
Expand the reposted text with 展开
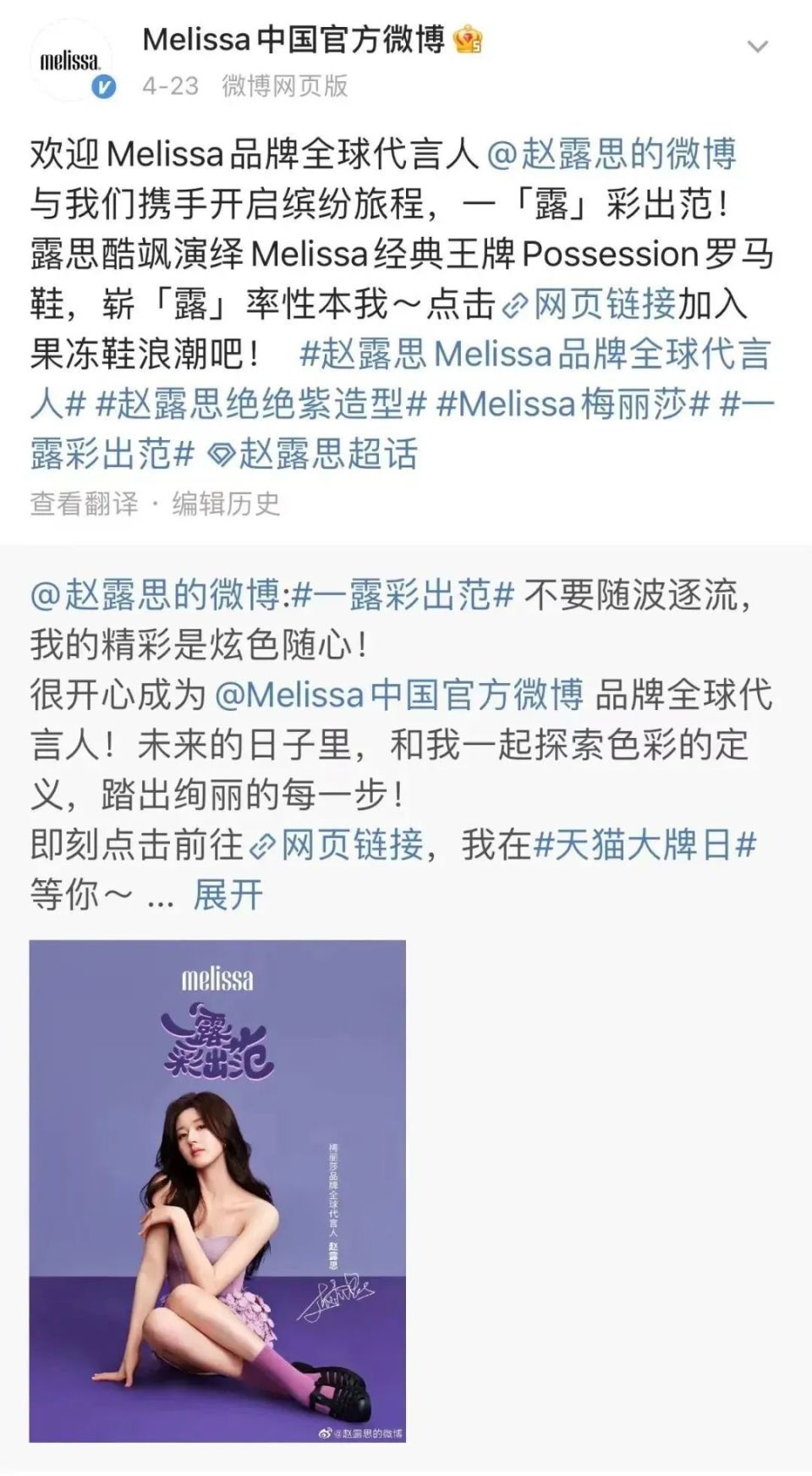click(228, 895)
